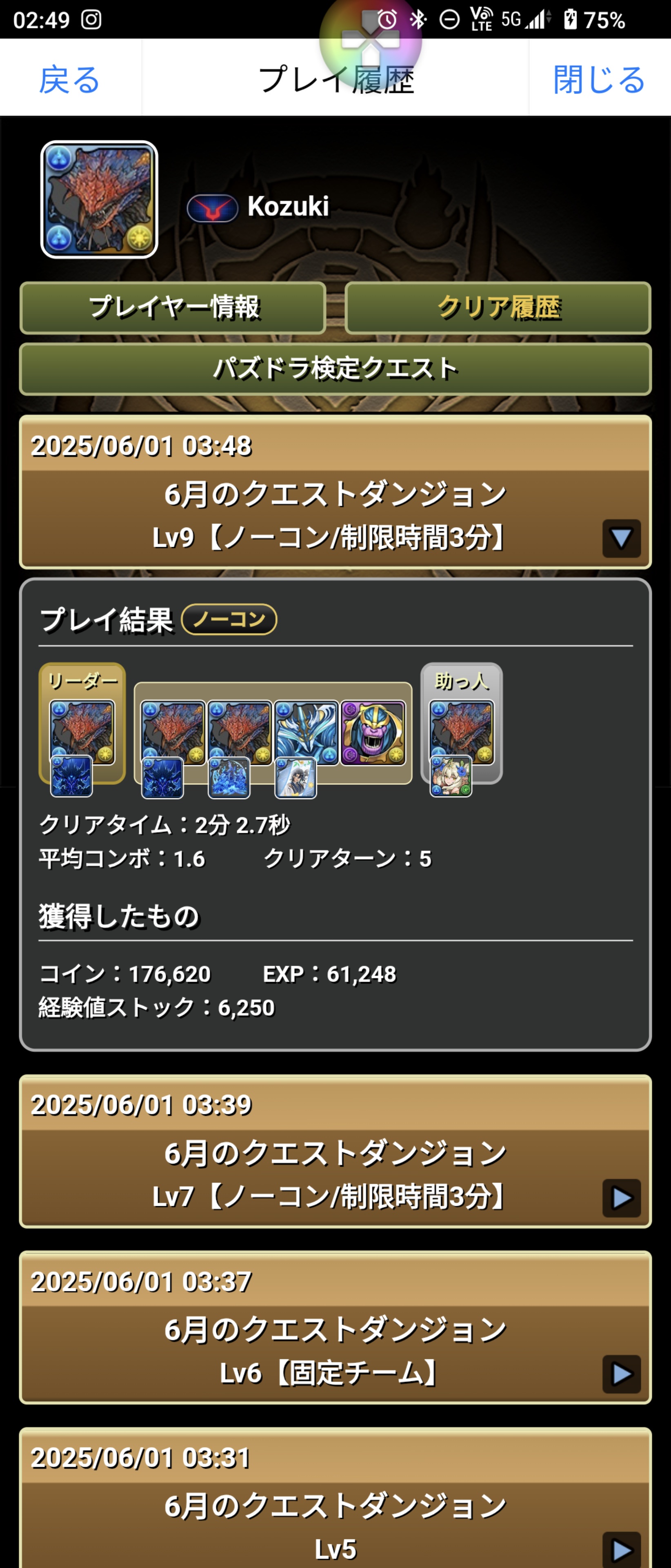The image size is (671, 1568).
Task: Open プレイヤー情報 tab
Action: click(x=173, y=307)
